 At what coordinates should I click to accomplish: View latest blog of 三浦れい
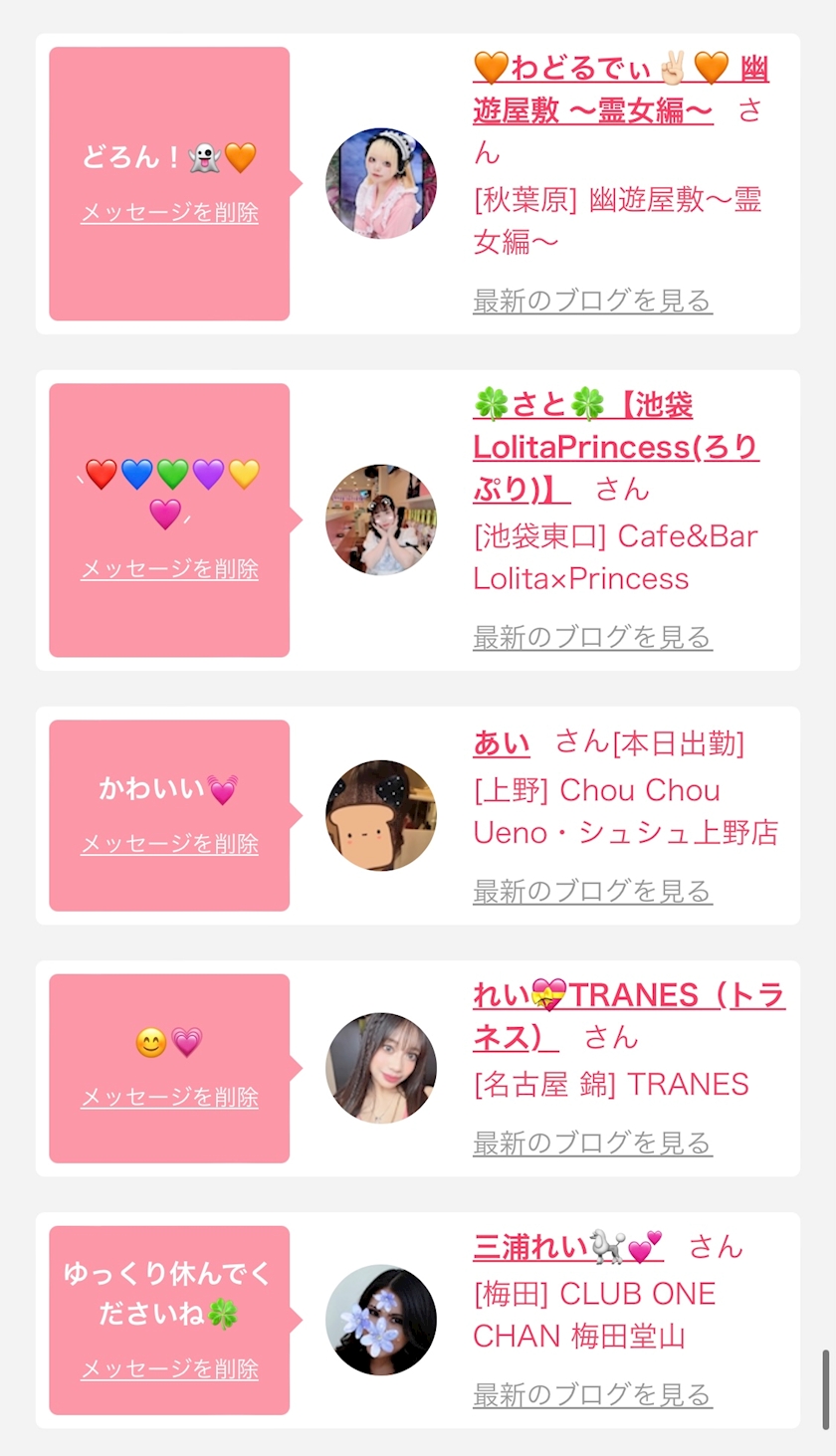[x=592, y=1395]
